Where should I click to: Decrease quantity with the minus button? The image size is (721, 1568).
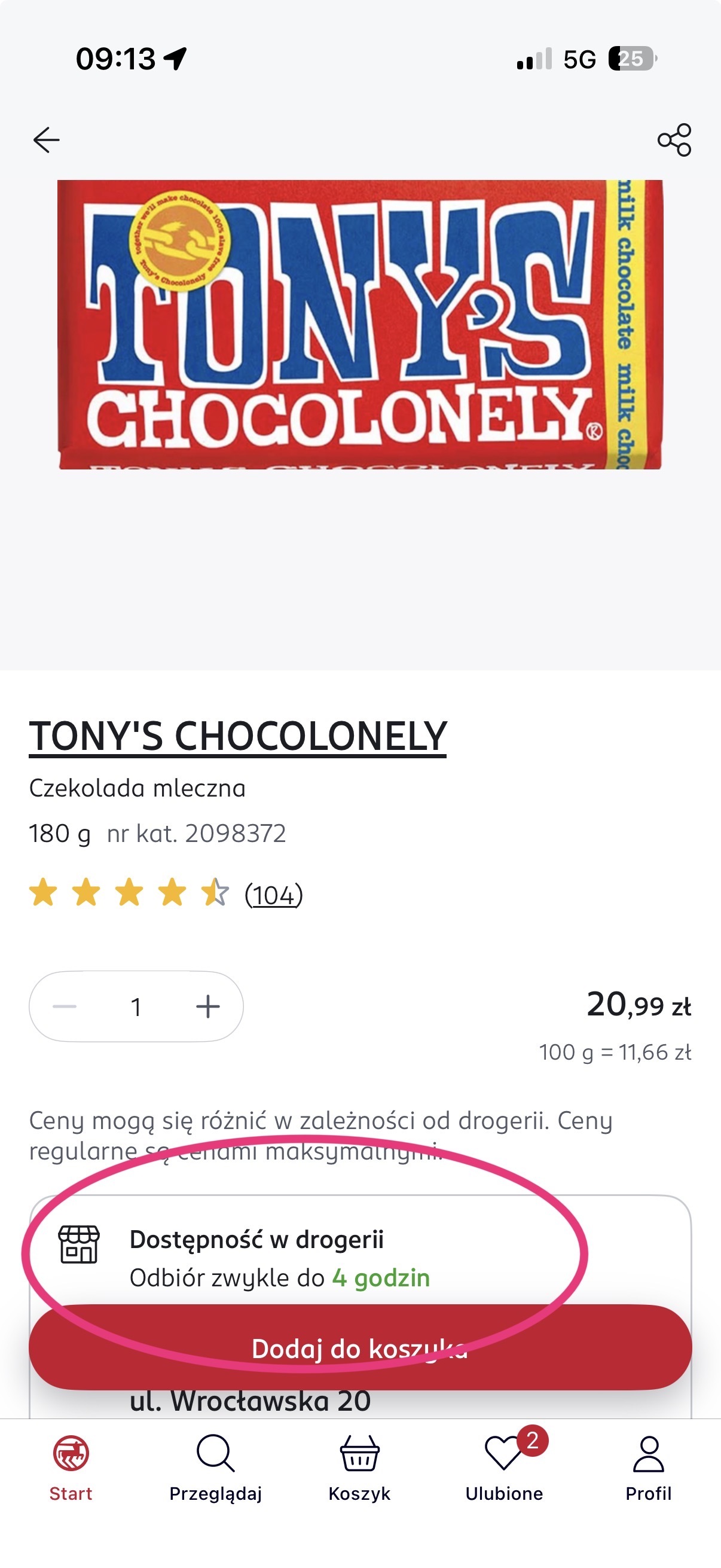click(x=65, y=1007)
